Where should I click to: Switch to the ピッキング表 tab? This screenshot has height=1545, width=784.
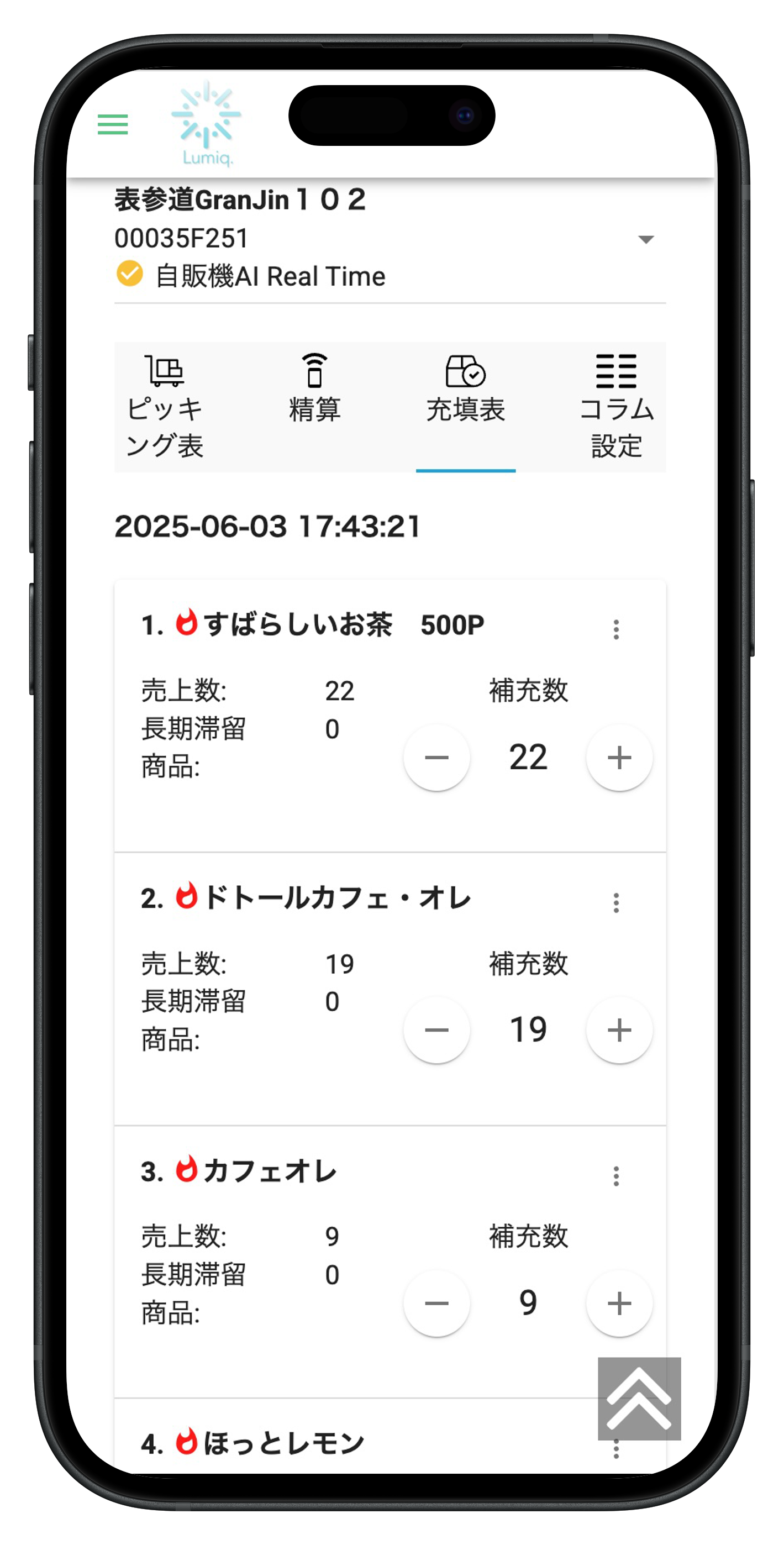tap(164, 407)
